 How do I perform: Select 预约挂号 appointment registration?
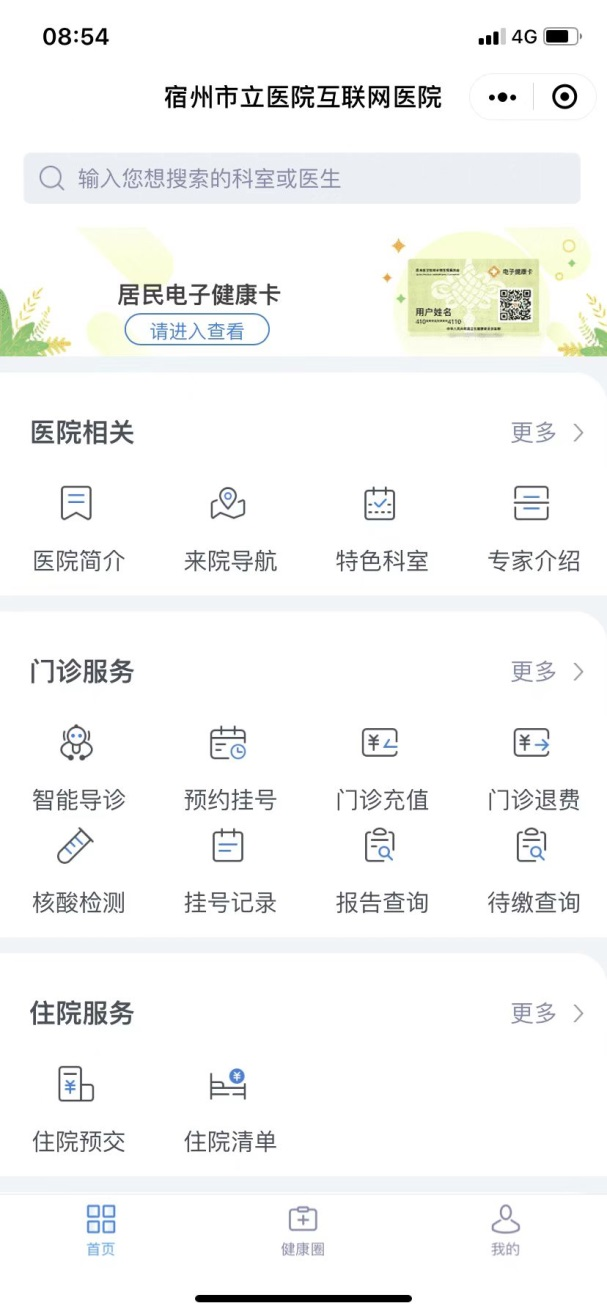point(230,767)
